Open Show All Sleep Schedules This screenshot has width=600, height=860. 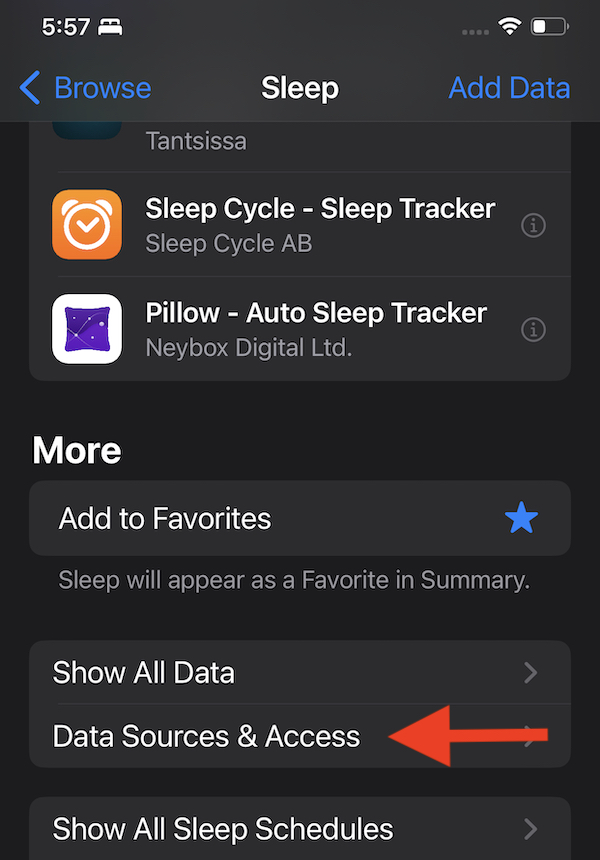300,828
